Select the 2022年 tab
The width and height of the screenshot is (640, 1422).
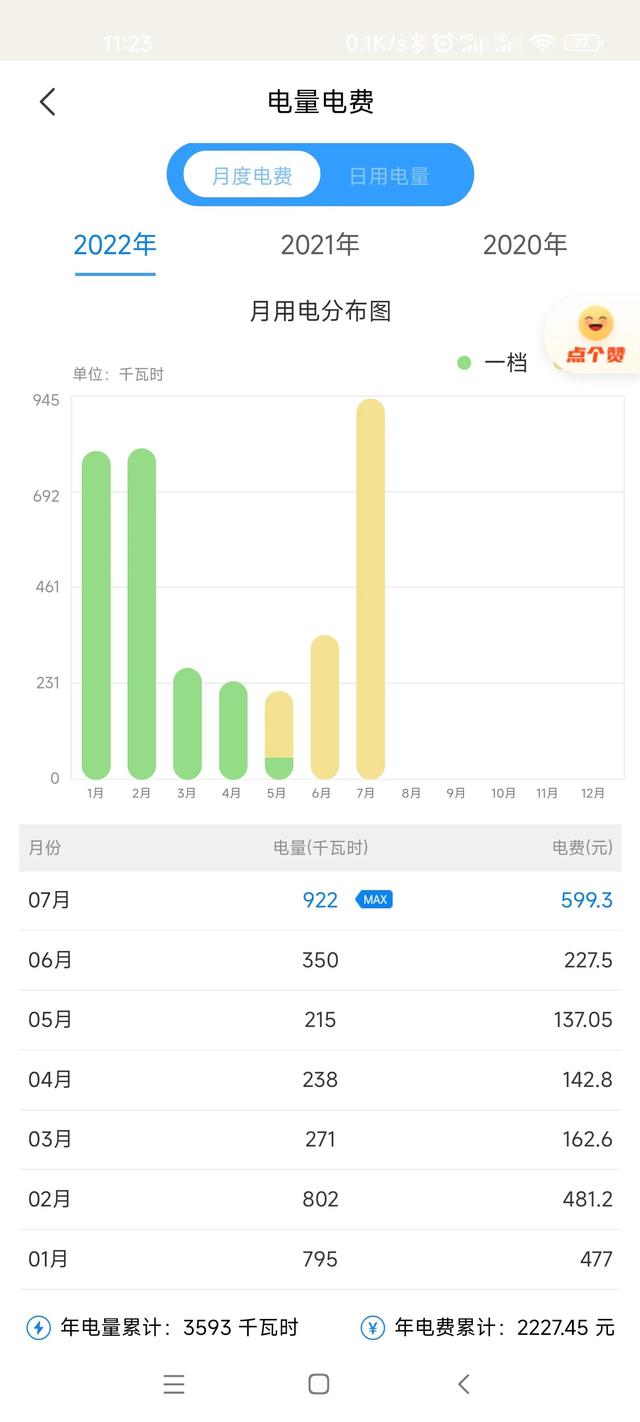[x=115, y=245]
